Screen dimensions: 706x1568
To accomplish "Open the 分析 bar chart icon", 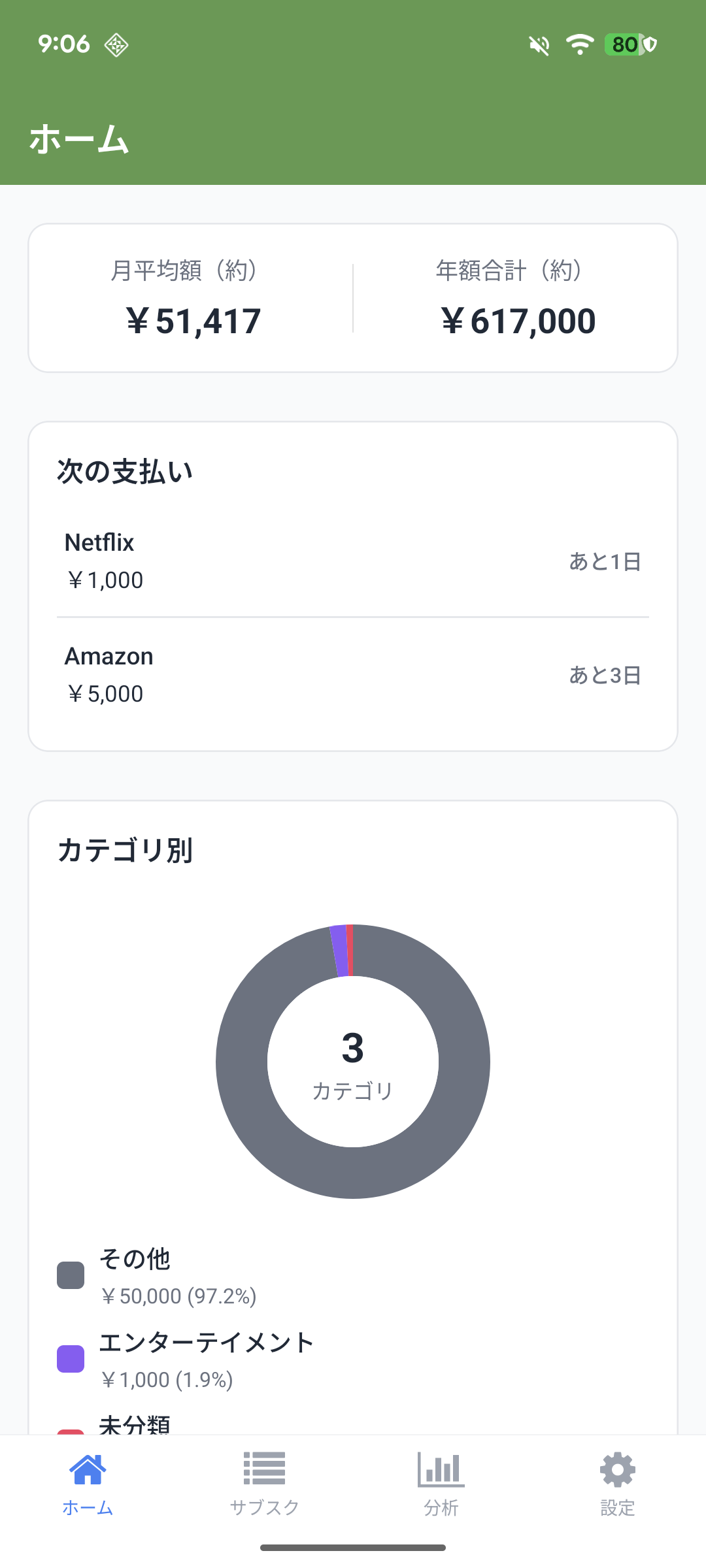I will click(441, 1469).
